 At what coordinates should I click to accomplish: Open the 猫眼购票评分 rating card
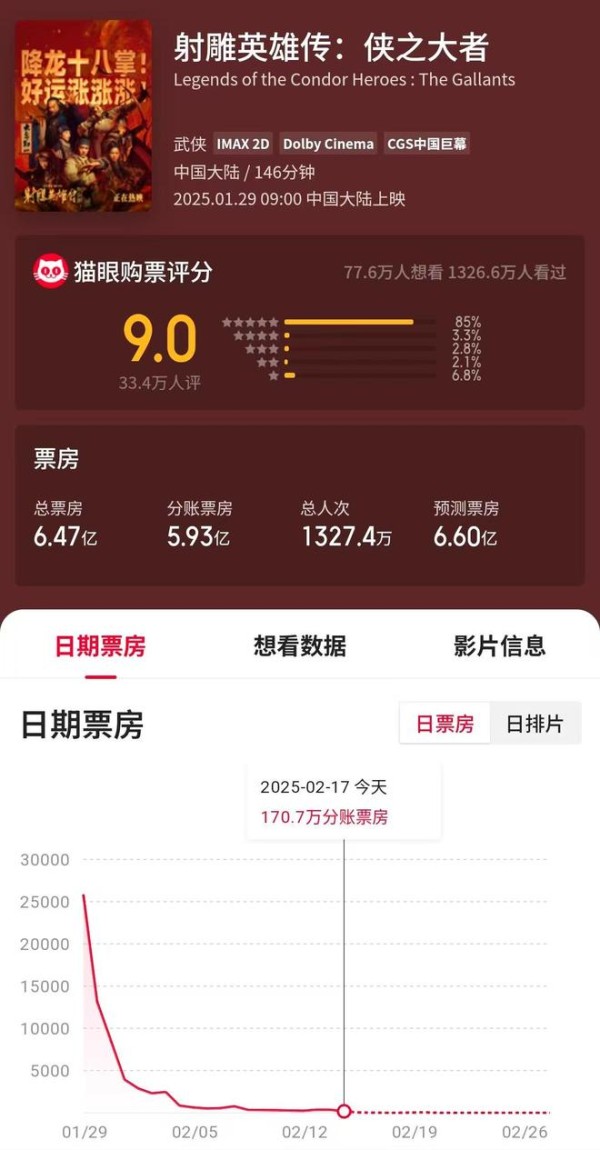coord(300,322)
